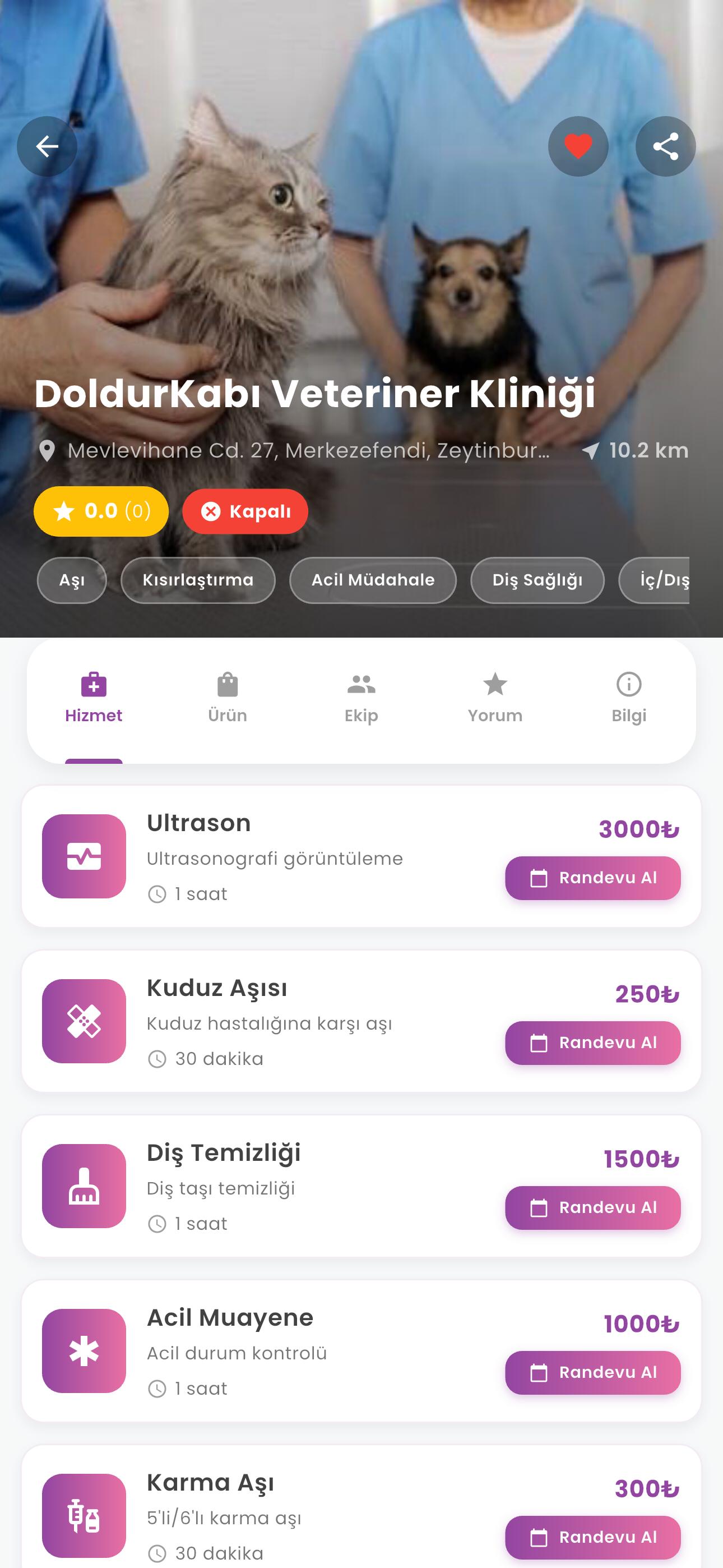
Task: Click the location pin near the address
Action: (48, 451)
